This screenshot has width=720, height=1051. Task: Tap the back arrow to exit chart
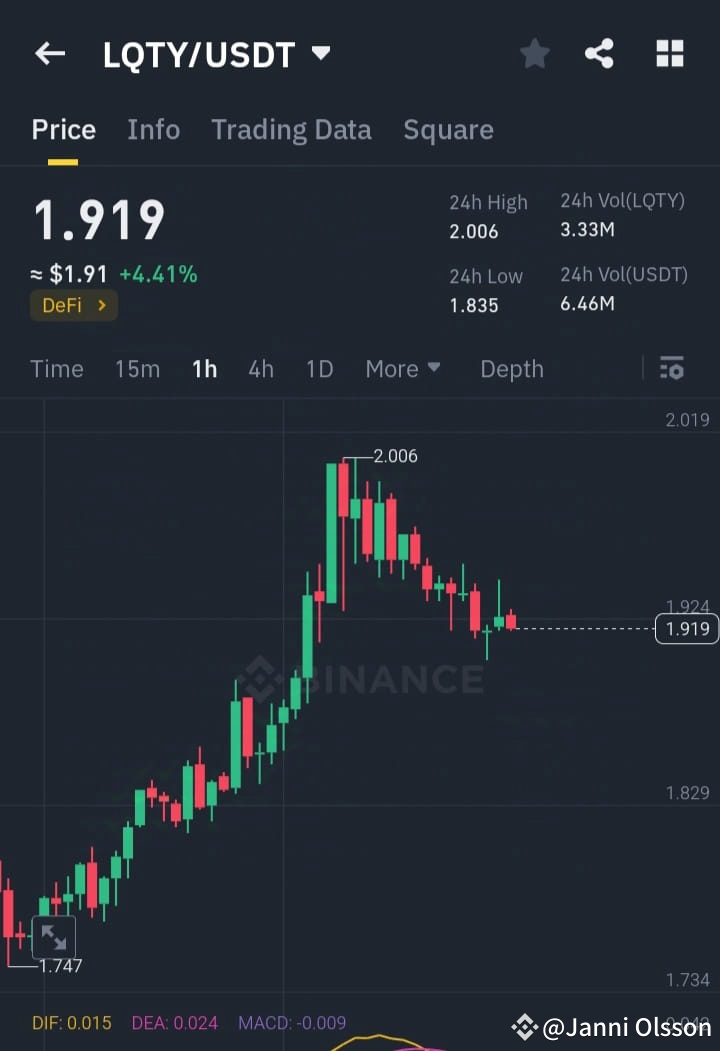click(50, 53)
